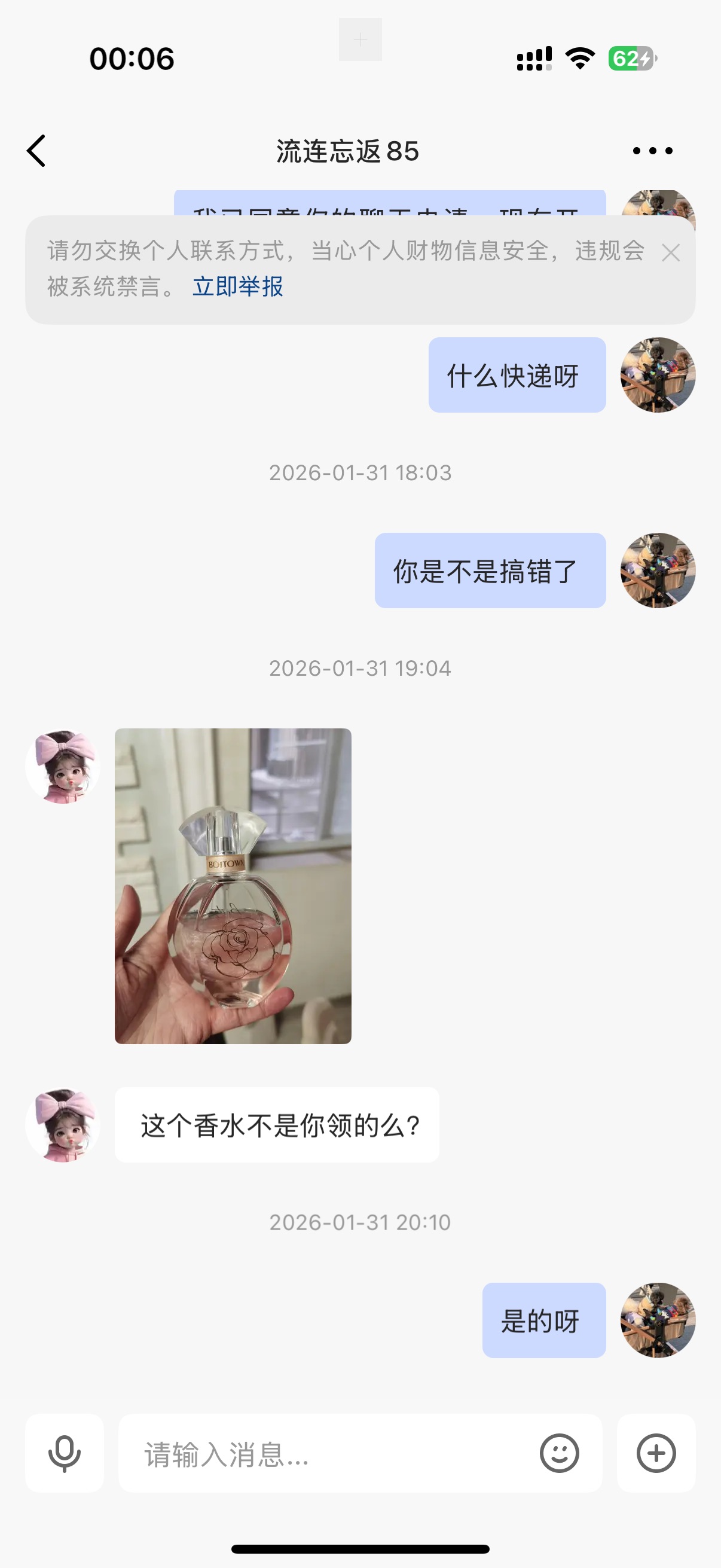
Task: Open my avatar next to 是的呀
Action: click(x=658, y=1320)
